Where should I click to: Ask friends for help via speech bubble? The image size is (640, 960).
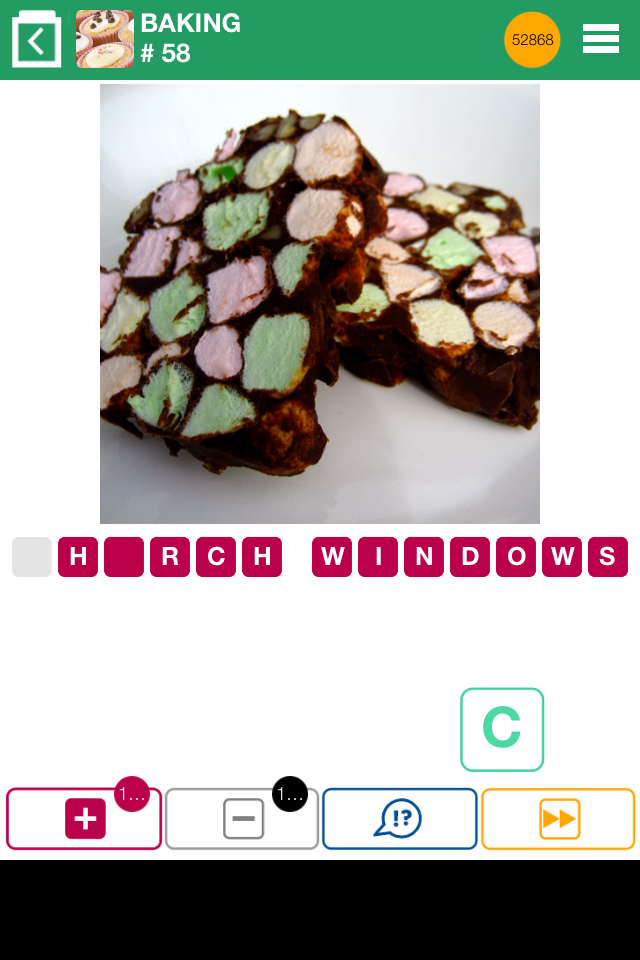(399, 819)
